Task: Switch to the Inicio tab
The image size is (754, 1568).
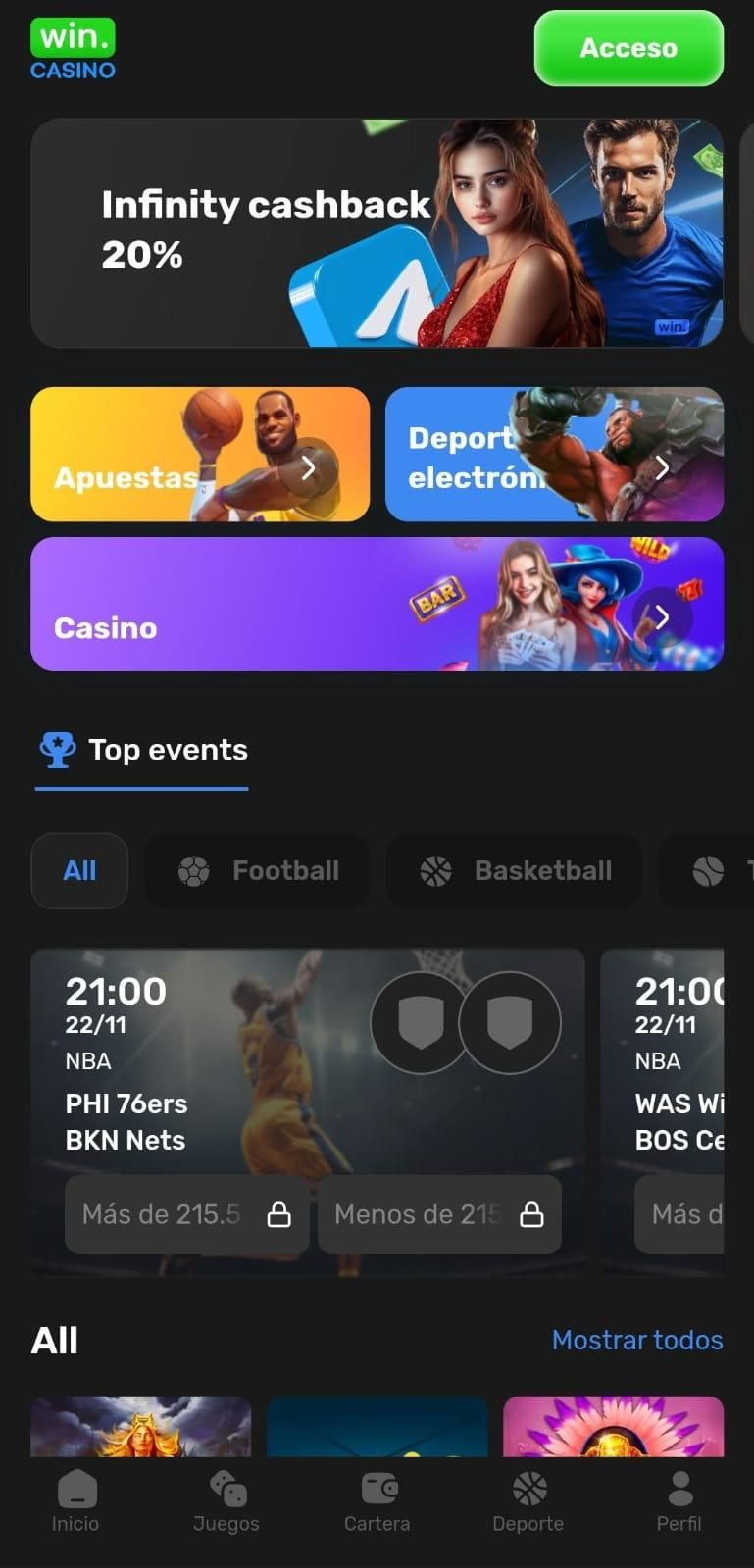Action: 75,1501
